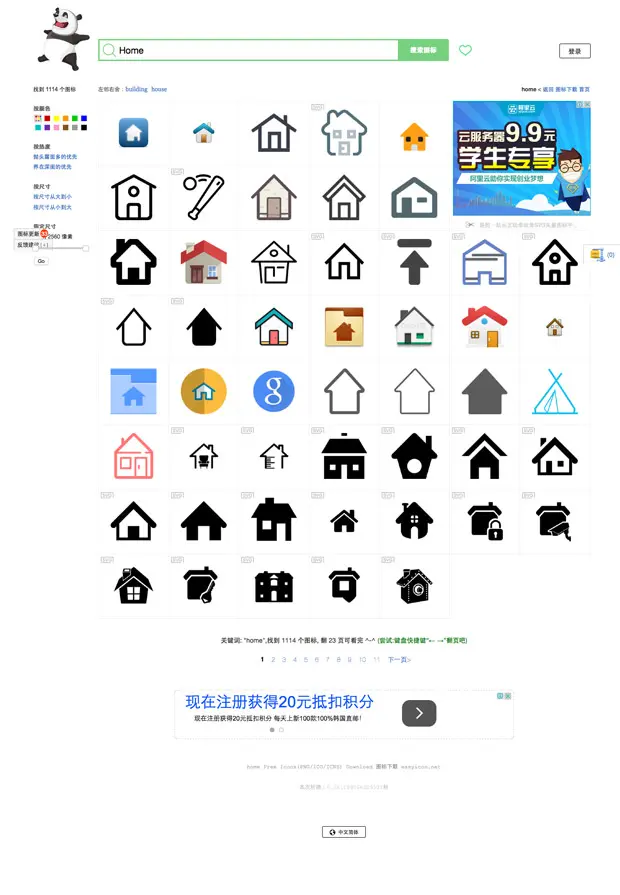Open the blue Google 'g' circle icon

(273, 390)
